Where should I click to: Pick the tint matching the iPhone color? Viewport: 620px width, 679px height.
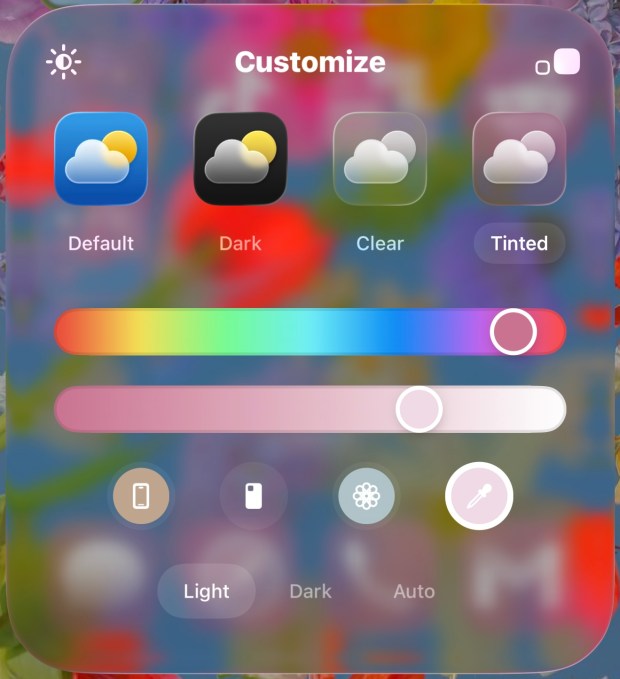[141, 495]
